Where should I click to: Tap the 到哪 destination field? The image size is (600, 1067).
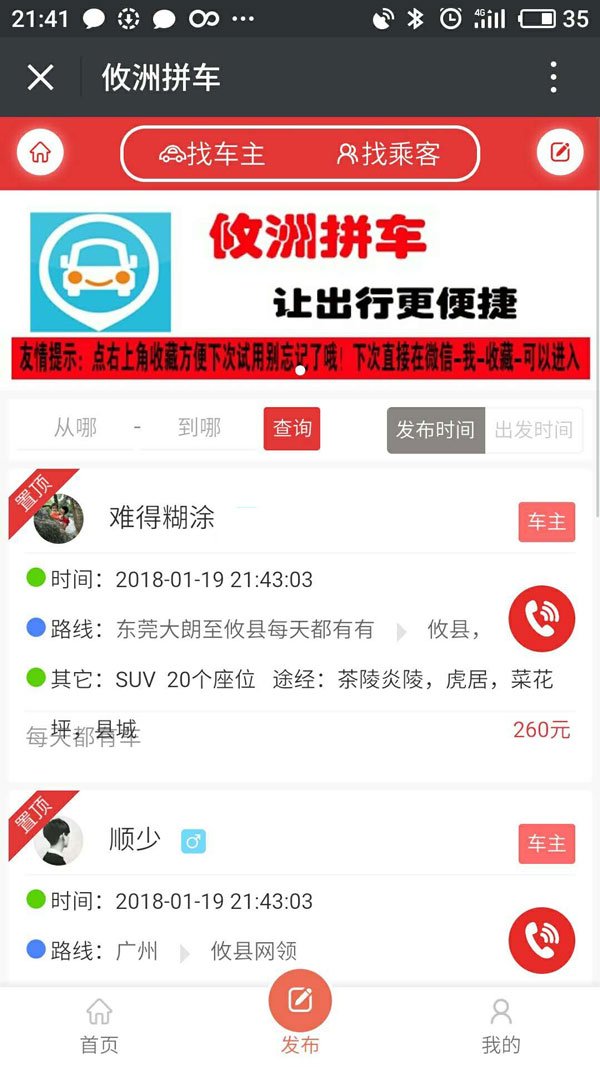(x=199, y=429)
